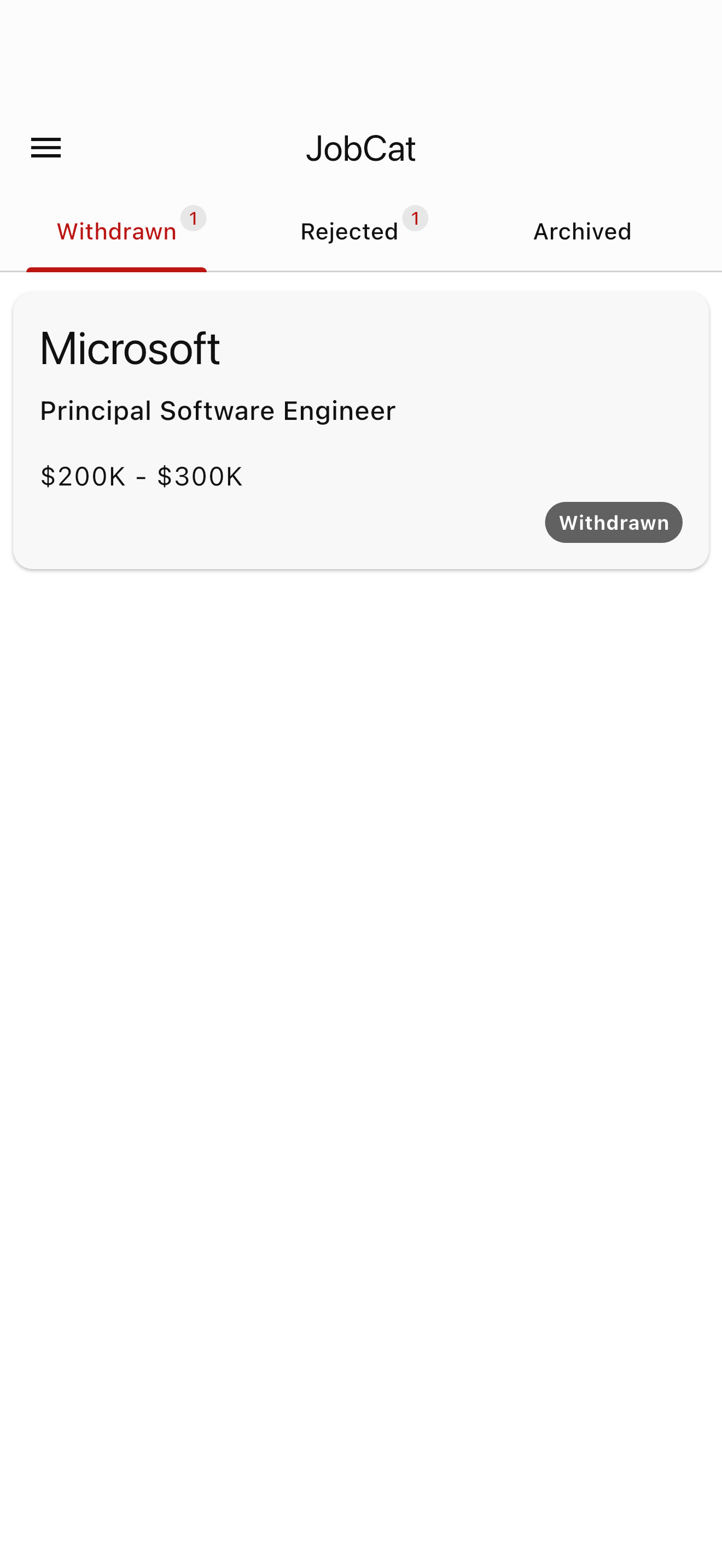This screenshot has width=722, height=1568.
Task: Open the Microsoft Principal Software Engineer card
Action: pos(360,429)
